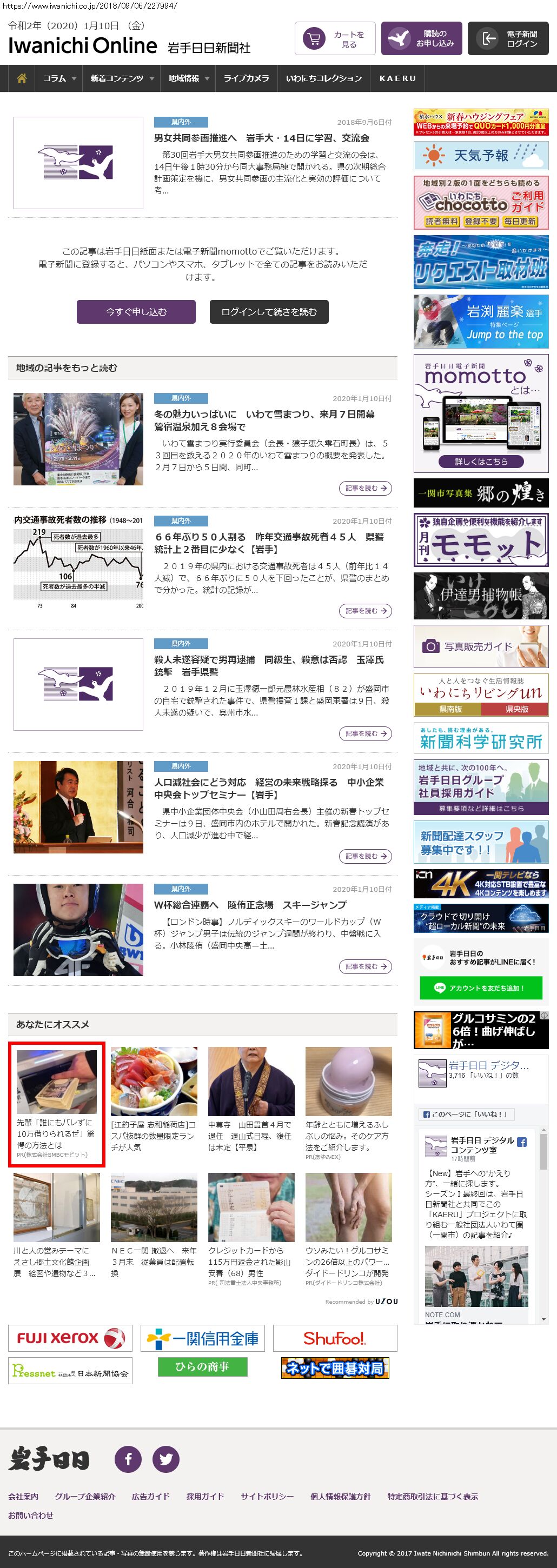View the shopping cart (カートを見る)
The height and width of the screenshot is (1568, 557).
point(335,39)
